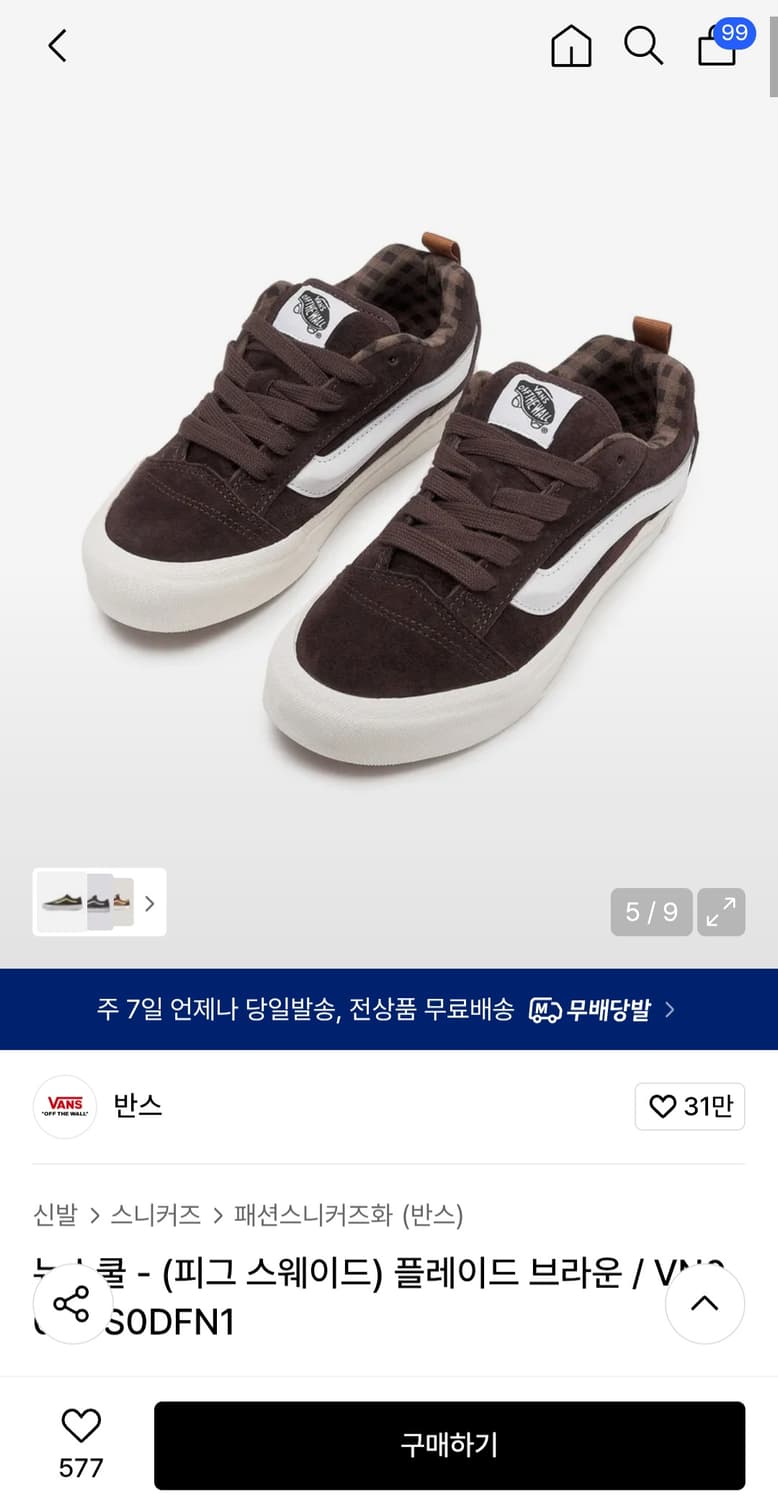The width and height of the screenshot is (778, 1500).
Task: Tap the Vans brand logo circle
Action: coord(64,1107)
